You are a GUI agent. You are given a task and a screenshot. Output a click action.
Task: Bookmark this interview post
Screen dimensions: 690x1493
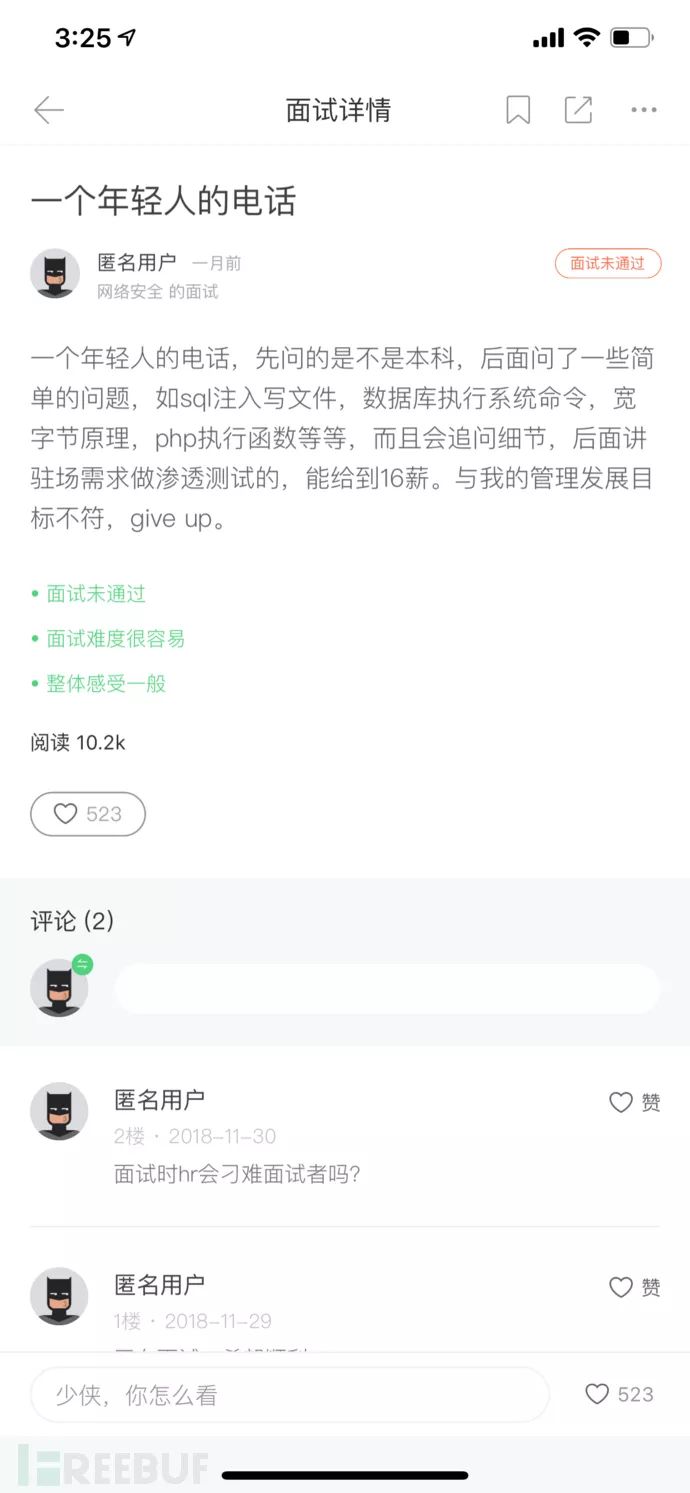coord(518,110)
